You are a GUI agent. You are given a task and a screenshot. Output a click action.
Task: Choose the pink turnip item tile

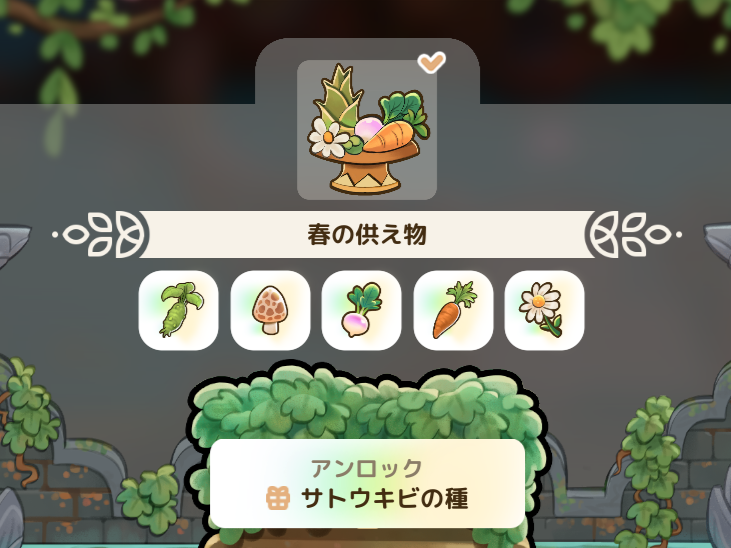(361, 310)
